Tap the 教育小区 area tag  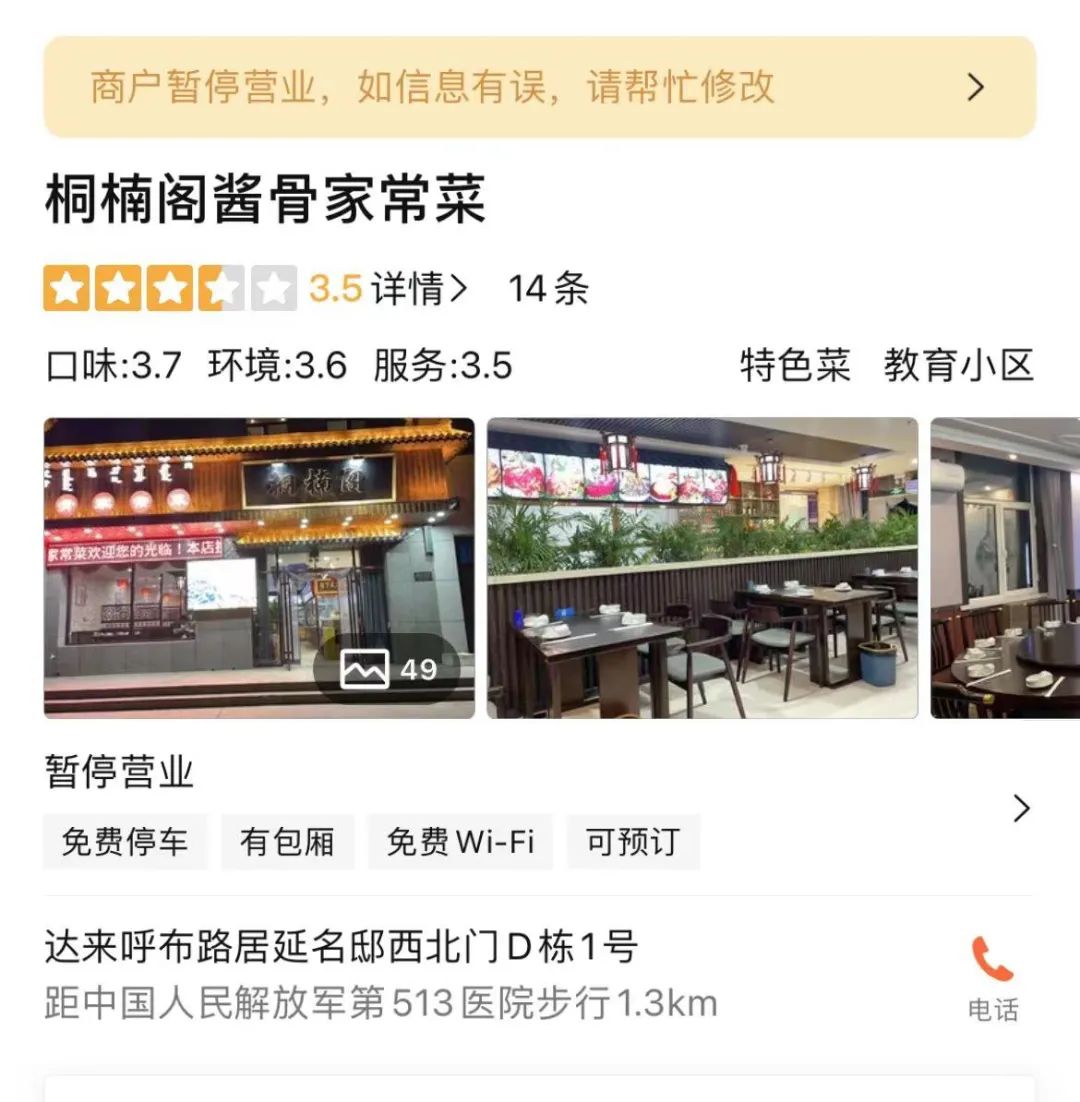[x=958, y=366]
